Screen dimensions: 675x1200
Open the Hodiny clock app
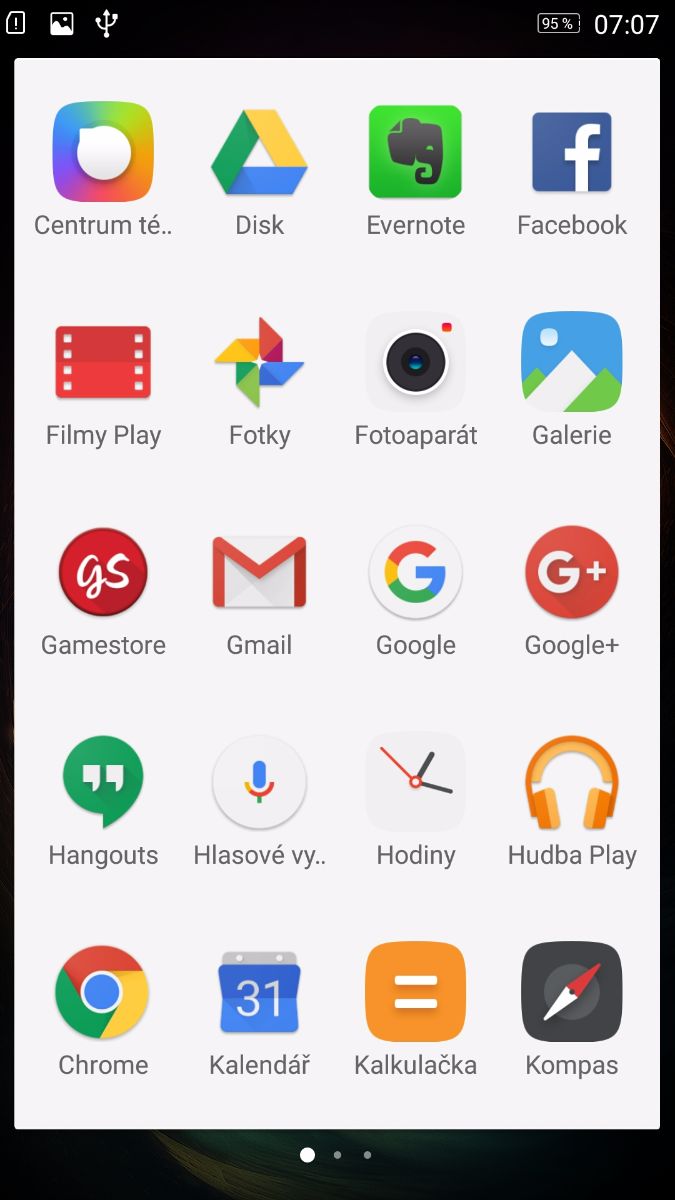point(415,782)
